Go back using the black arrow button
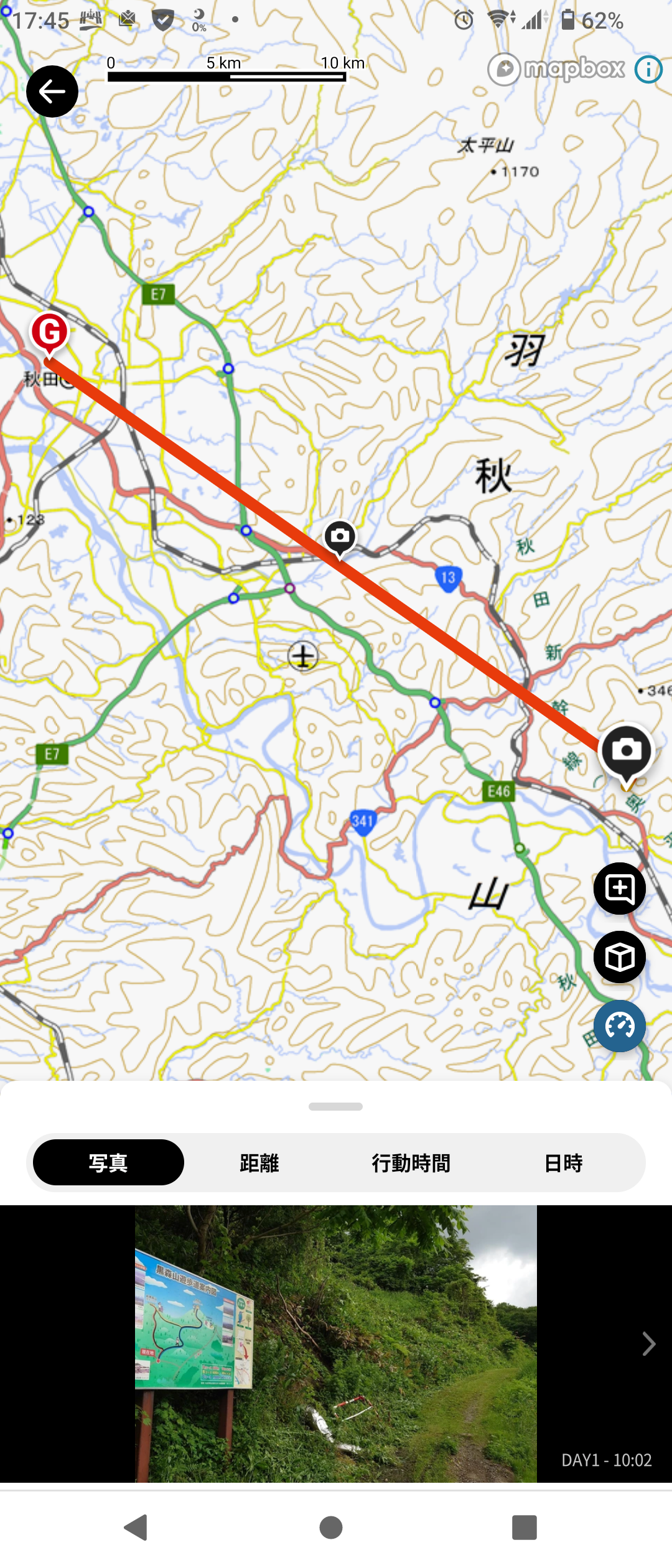 coord(52,91)
